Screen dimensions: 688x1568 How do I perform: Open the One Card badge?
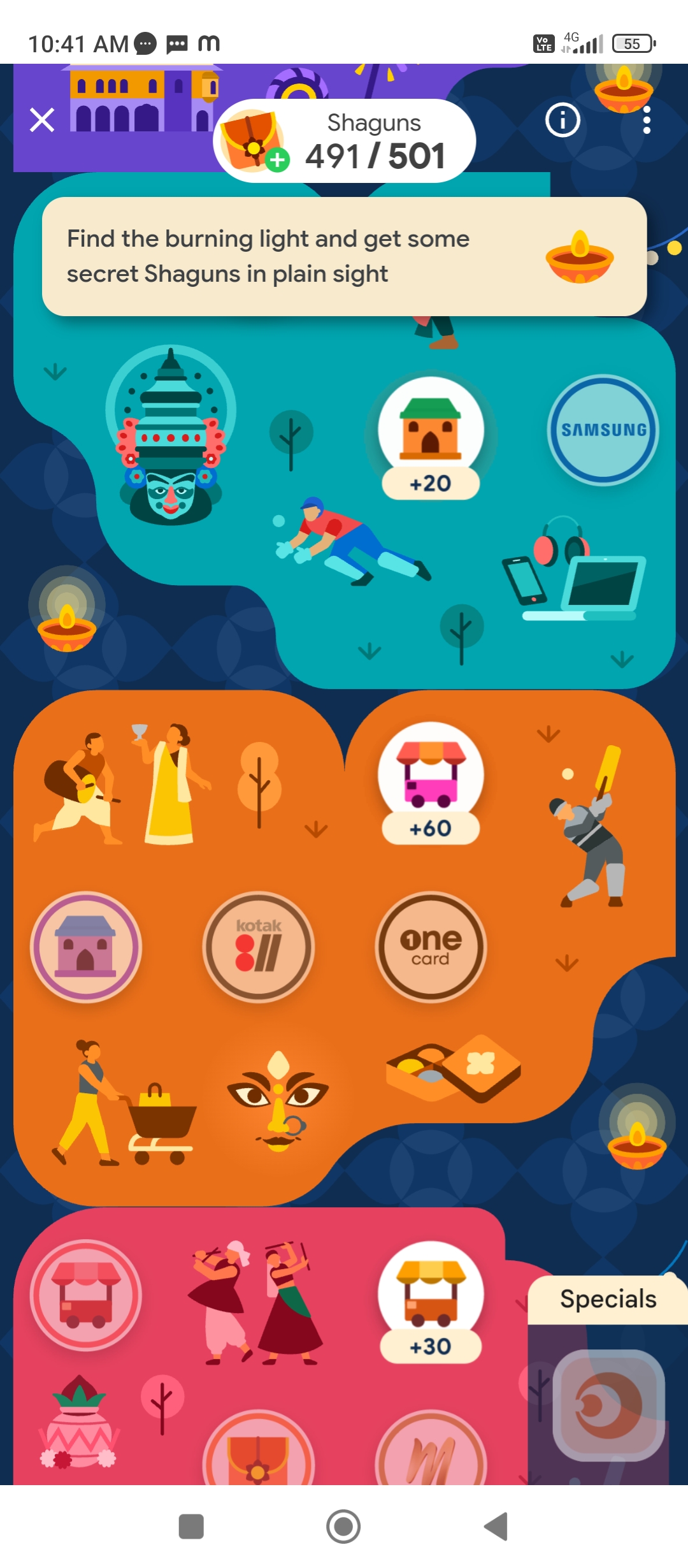tap(431, 947)
